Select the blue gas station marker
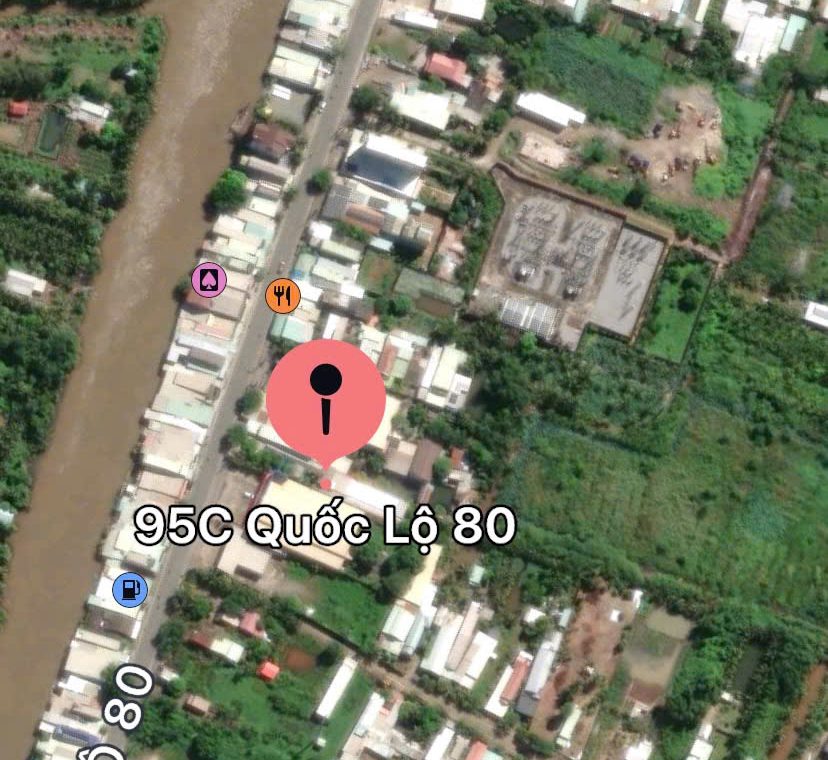 [x=130, y=589]
